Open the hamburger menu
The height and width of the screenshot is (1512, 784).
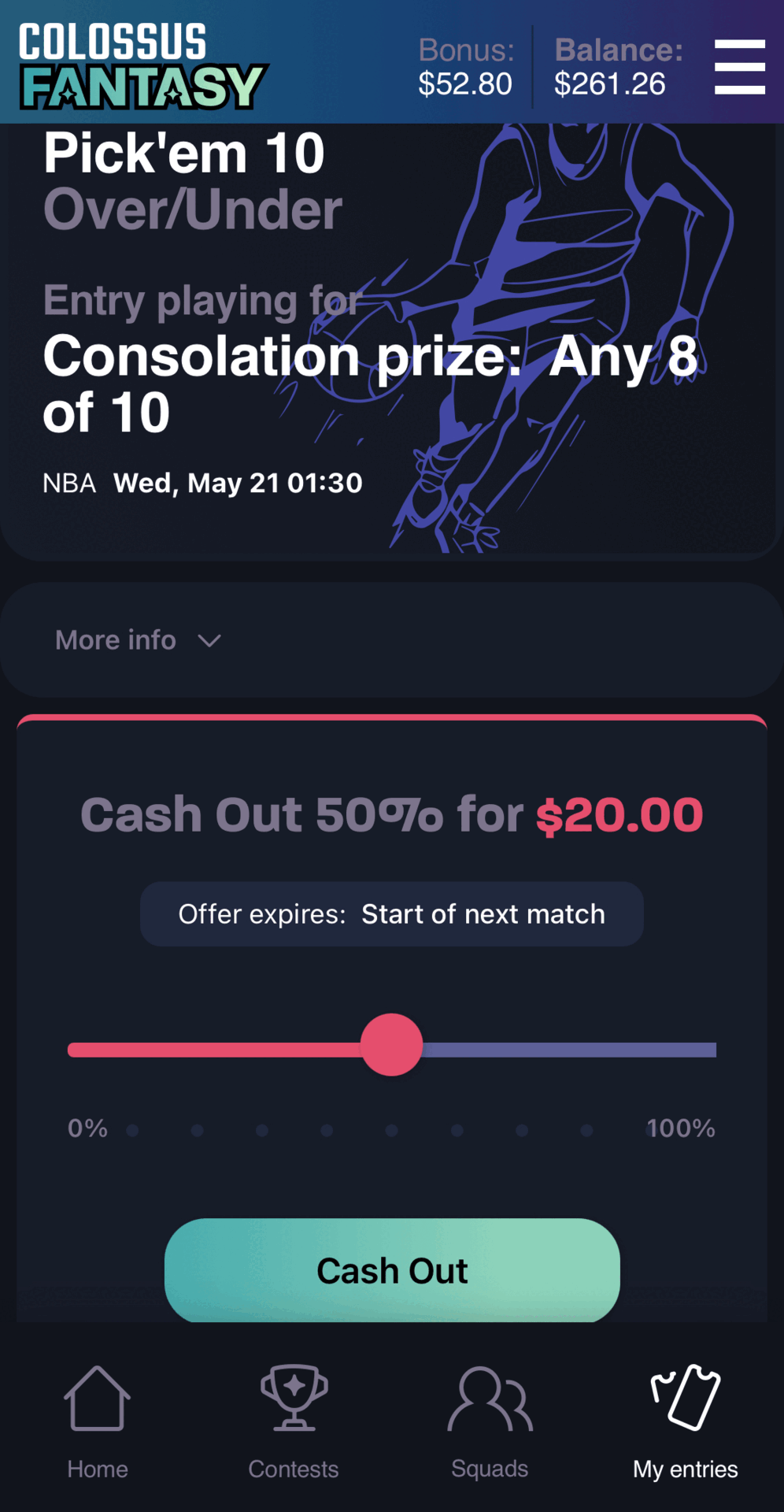[739, 67]
